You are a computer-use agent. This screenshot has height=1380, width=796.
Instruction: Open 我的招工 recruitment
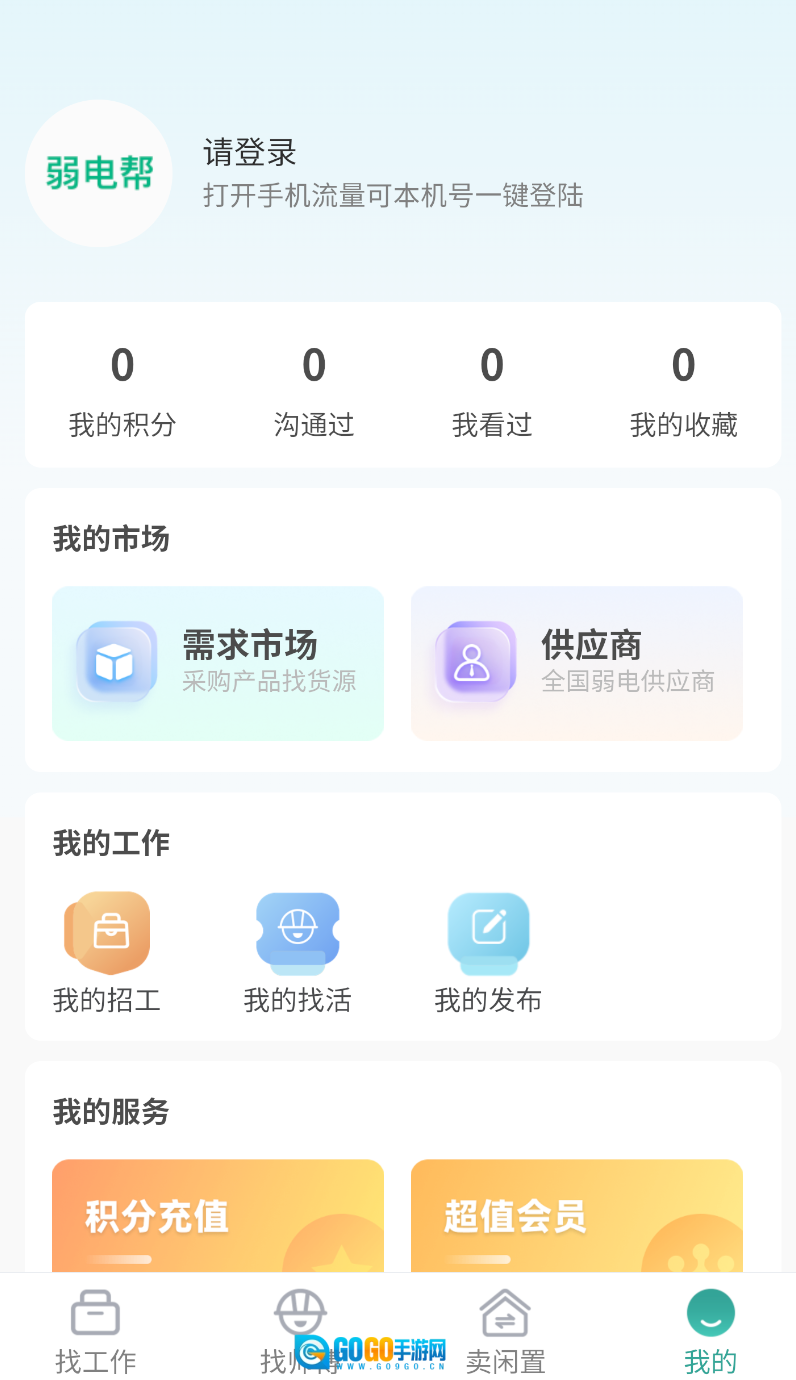click(x=107, y=952)
